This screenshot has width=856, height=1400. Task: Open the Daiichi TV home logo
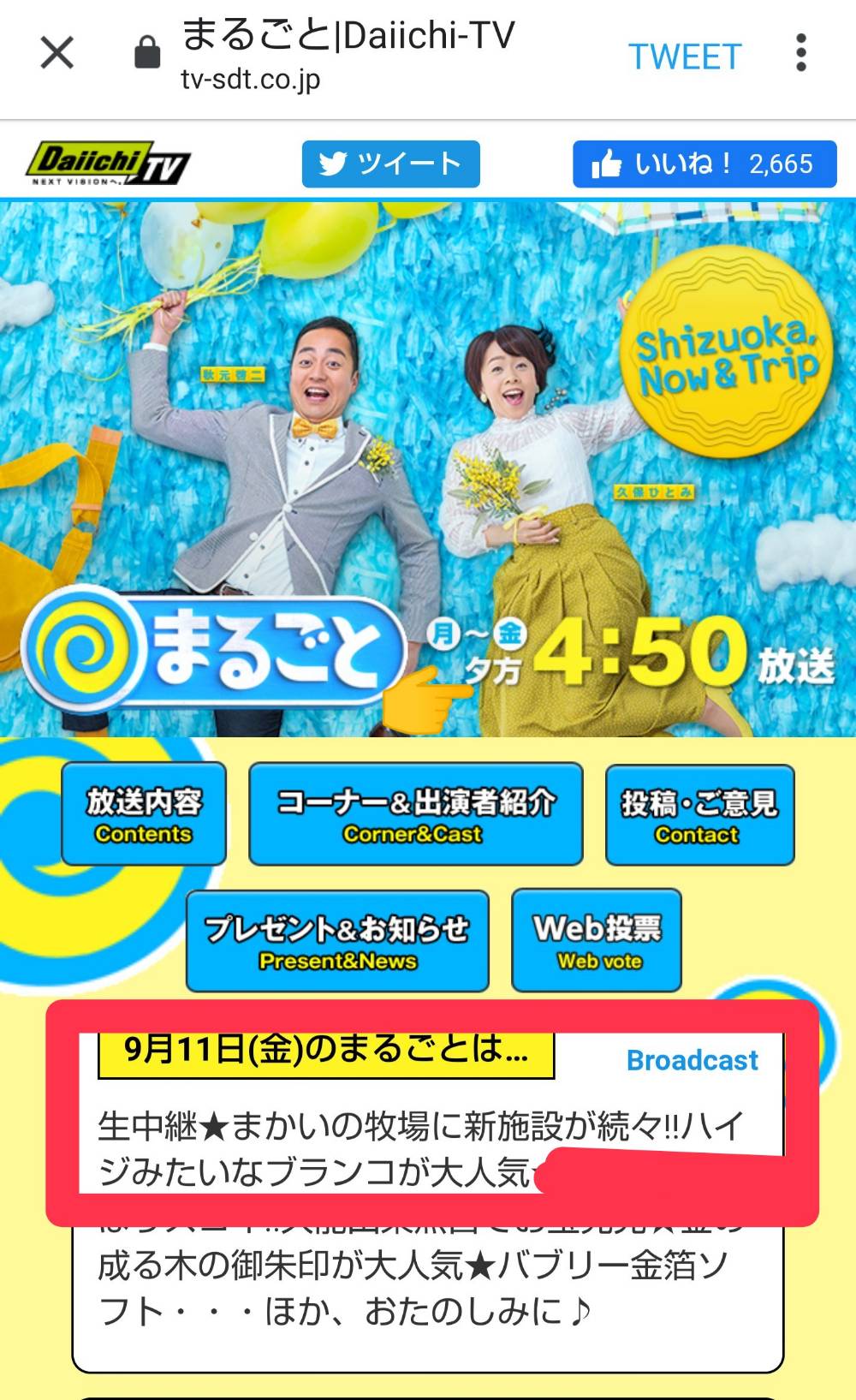click(109, 164)
